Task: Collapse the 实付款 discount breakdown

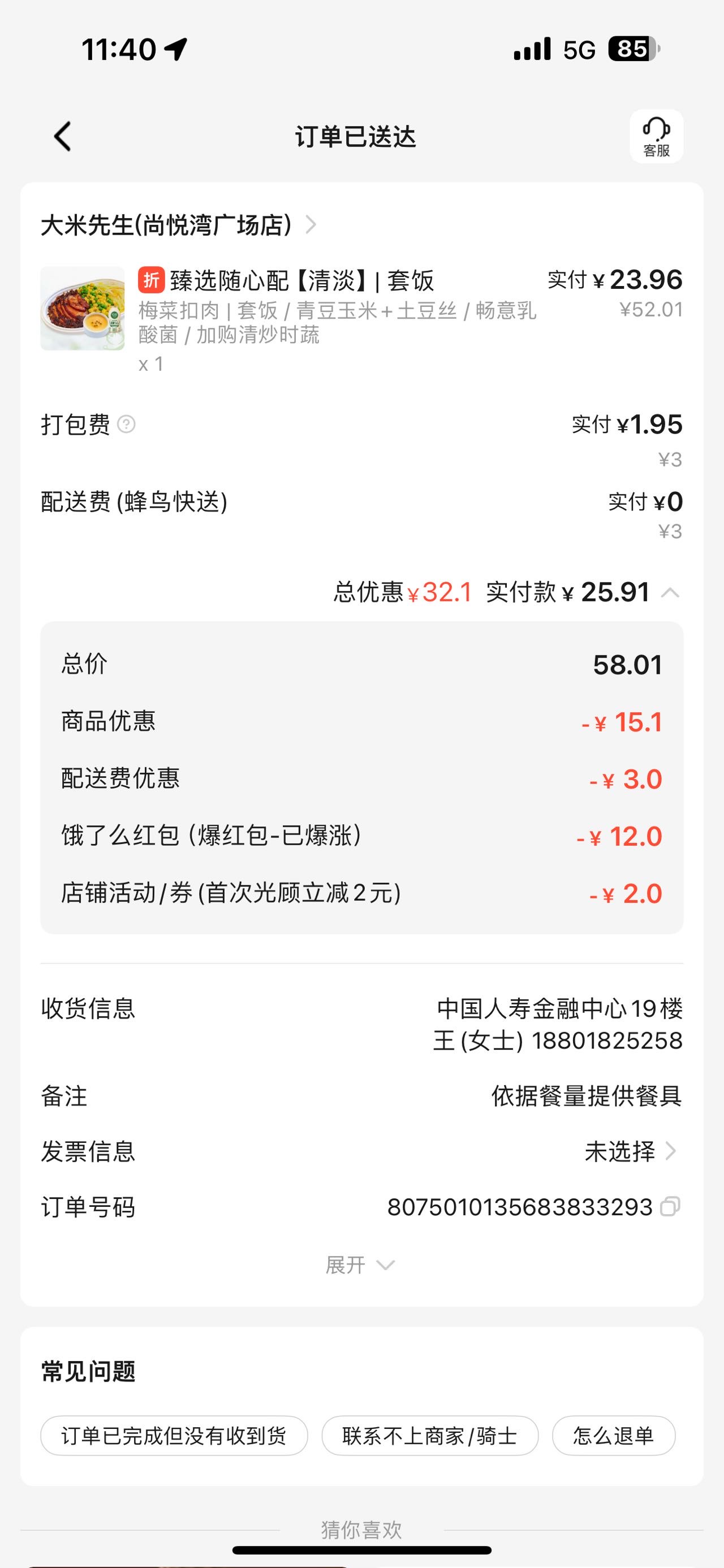Action: pos(670,592)
